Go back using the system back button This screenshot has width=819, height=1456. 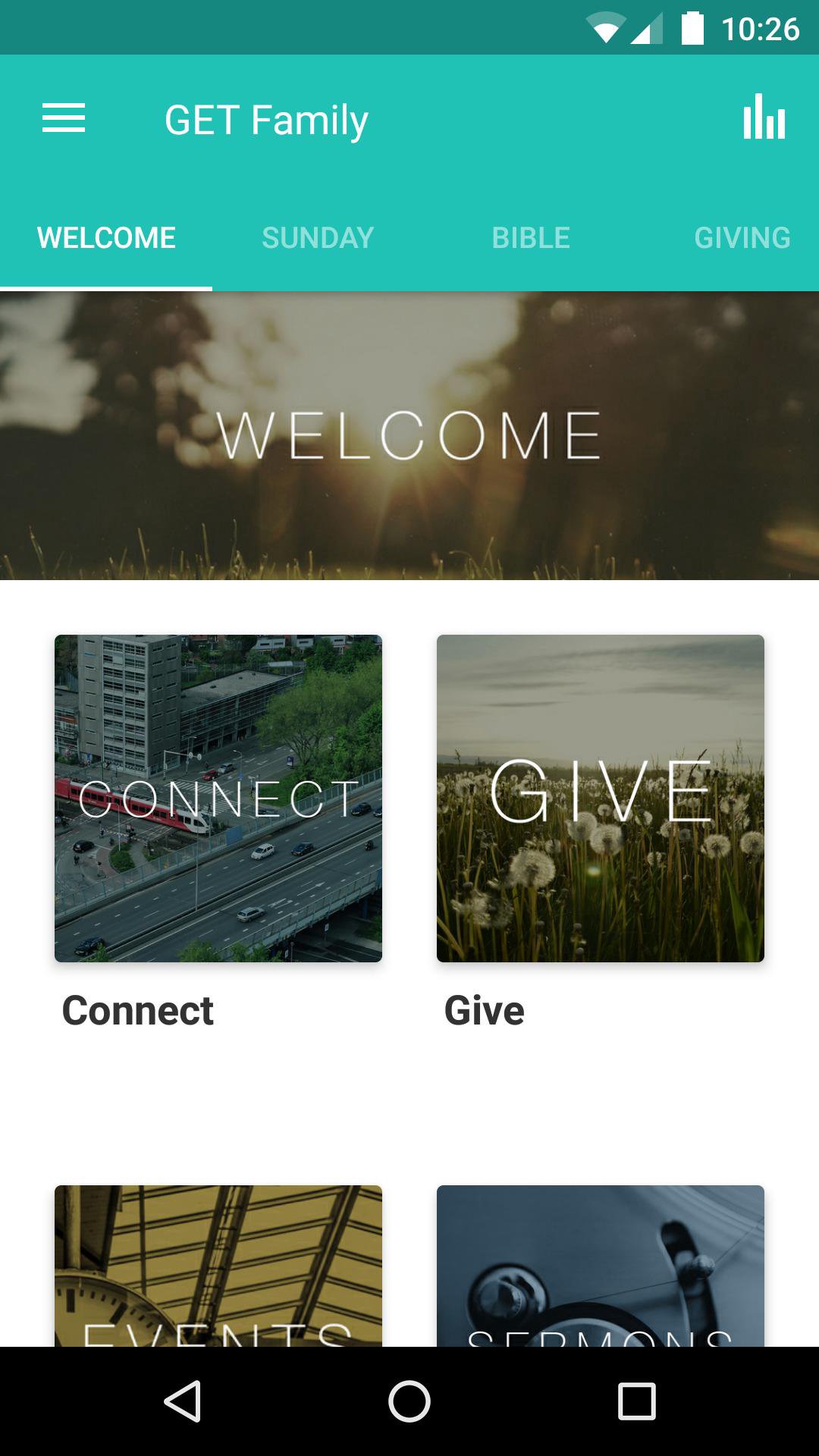182,1401
